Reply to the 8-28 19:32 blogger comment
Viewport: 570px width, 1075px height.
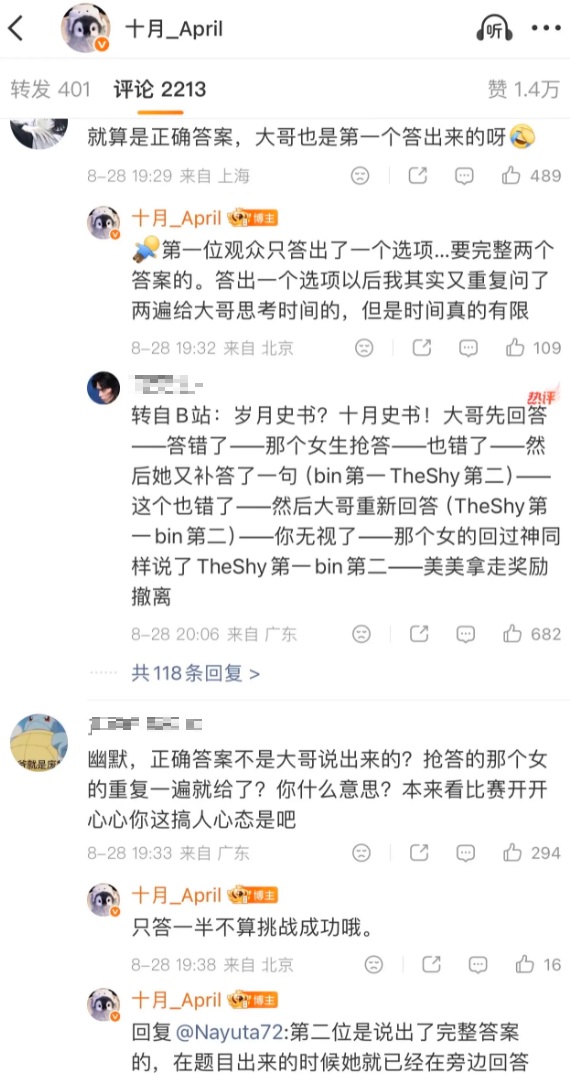coord(468,348)
